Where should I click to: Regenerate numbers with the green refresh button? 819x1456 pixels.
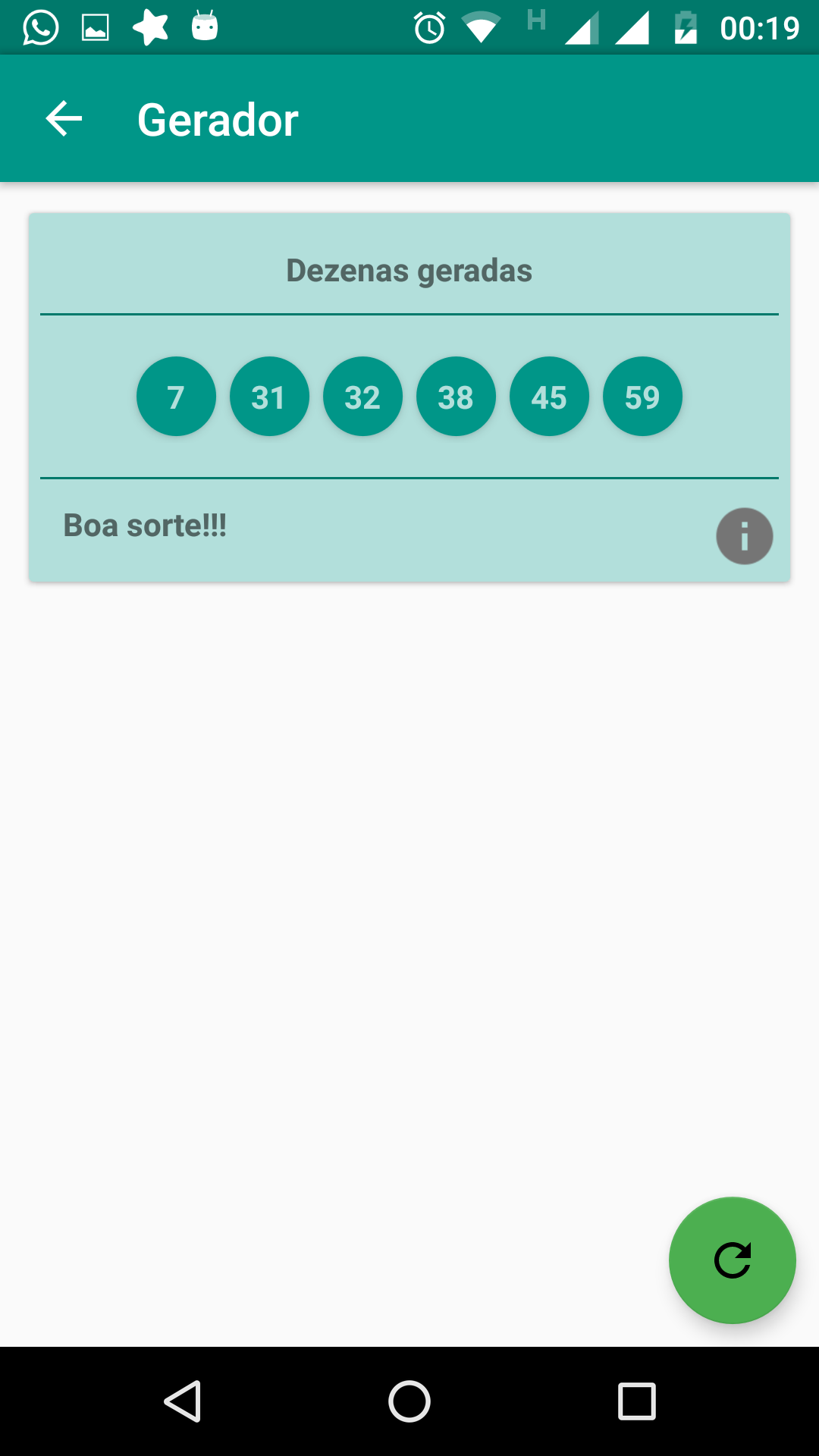click(732, 1260)
